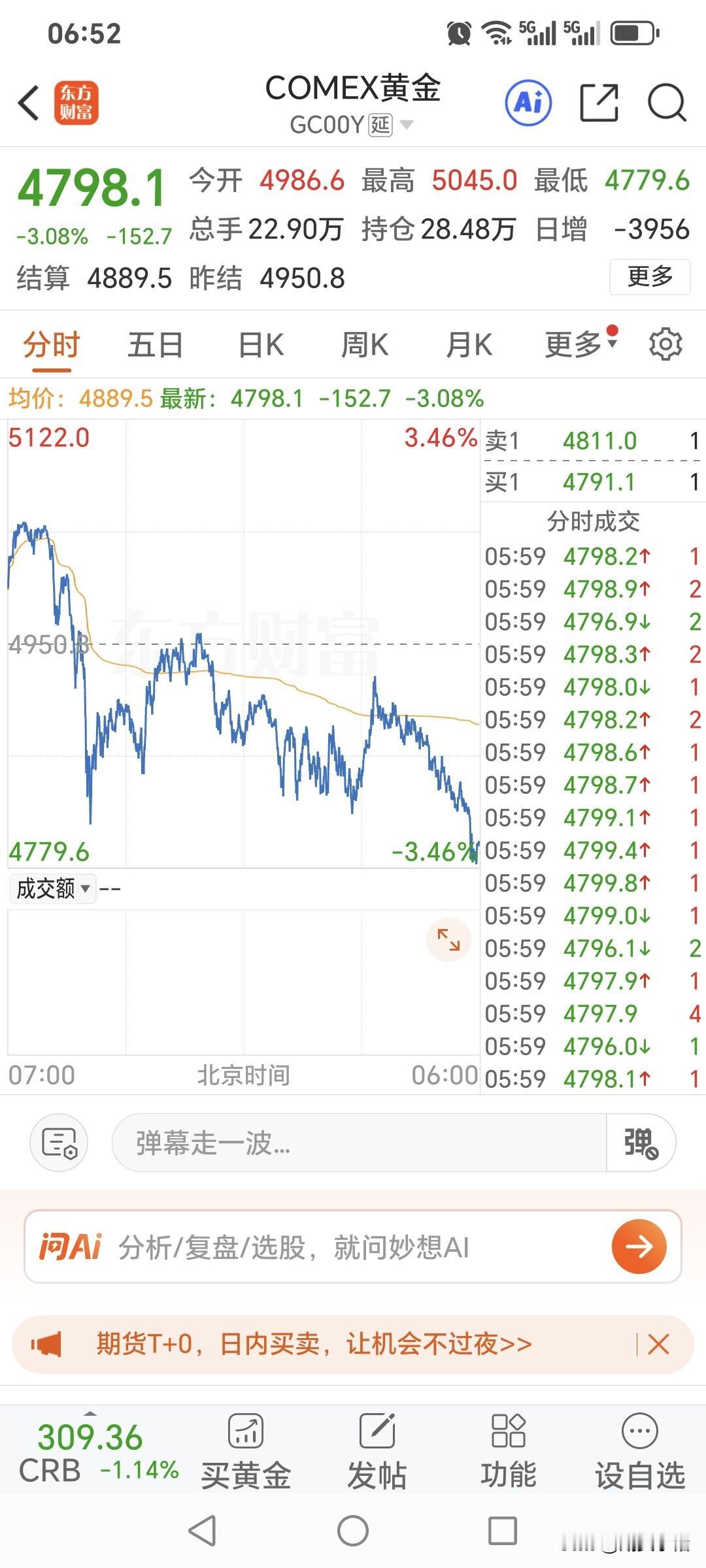Tap the 更多 details button
The image size is (706, 1568).
pyautogui.click(x=649, y=277)
